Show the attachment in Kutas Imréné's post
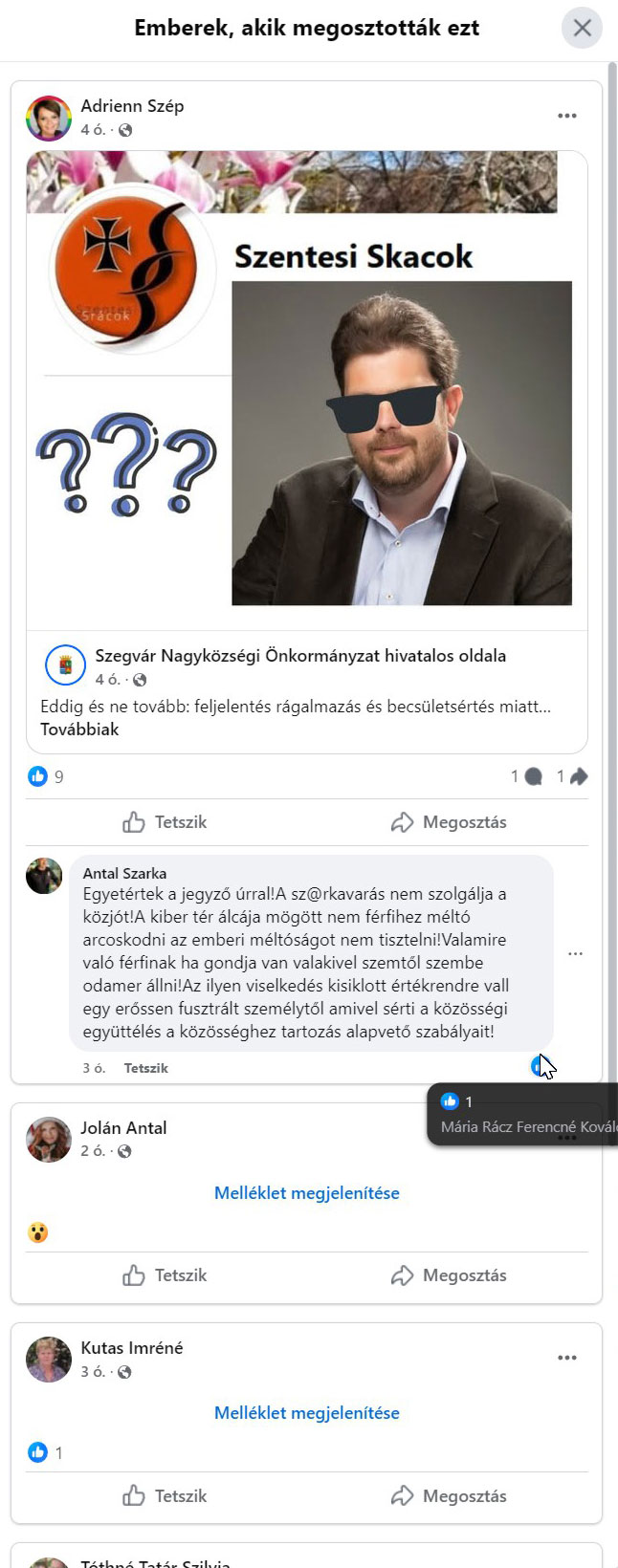The height and width of the screenshot is (1568, 618). coord(307,1413)
